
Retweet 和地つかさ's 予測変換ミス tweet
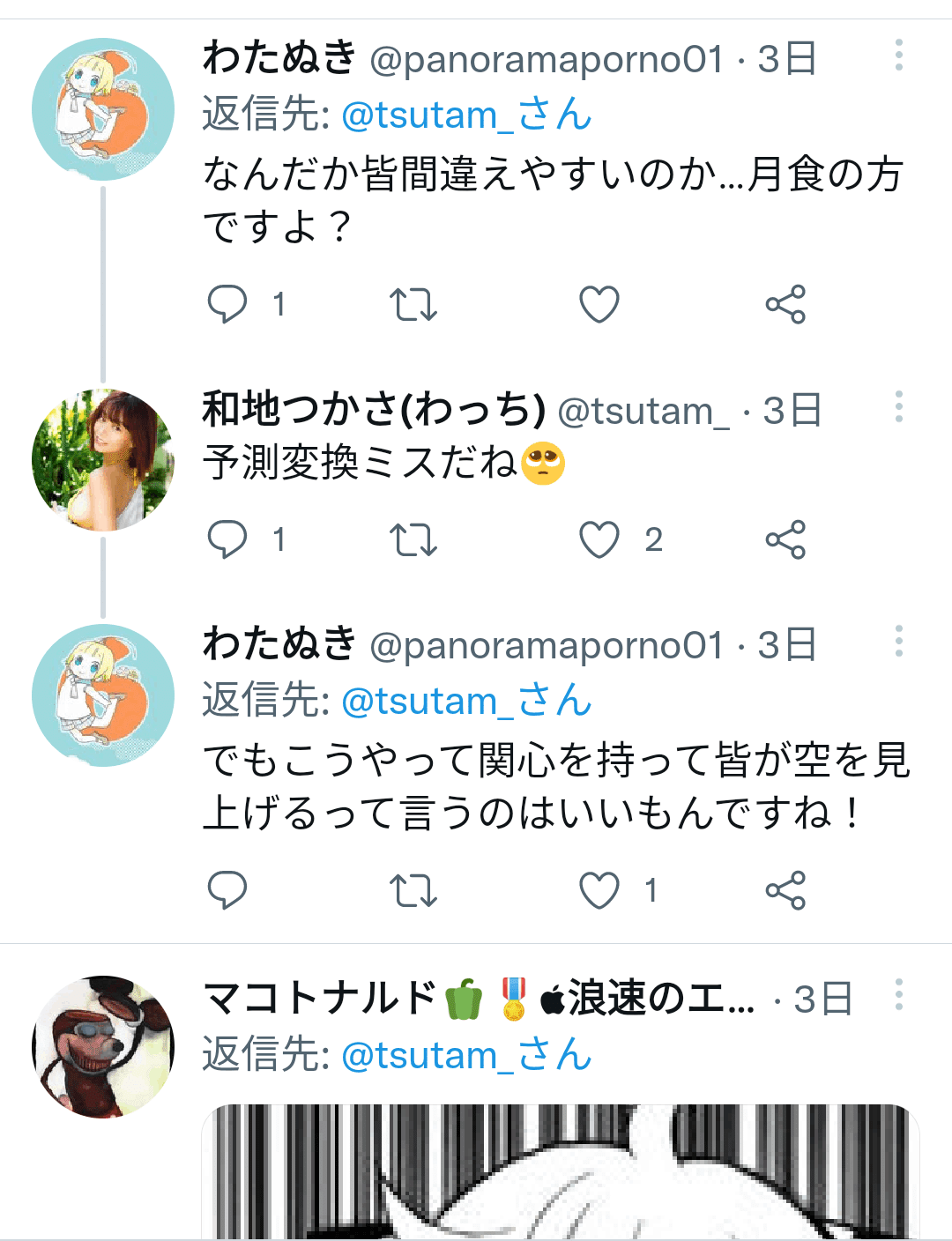pyautogui.click(x=413, y=540)
